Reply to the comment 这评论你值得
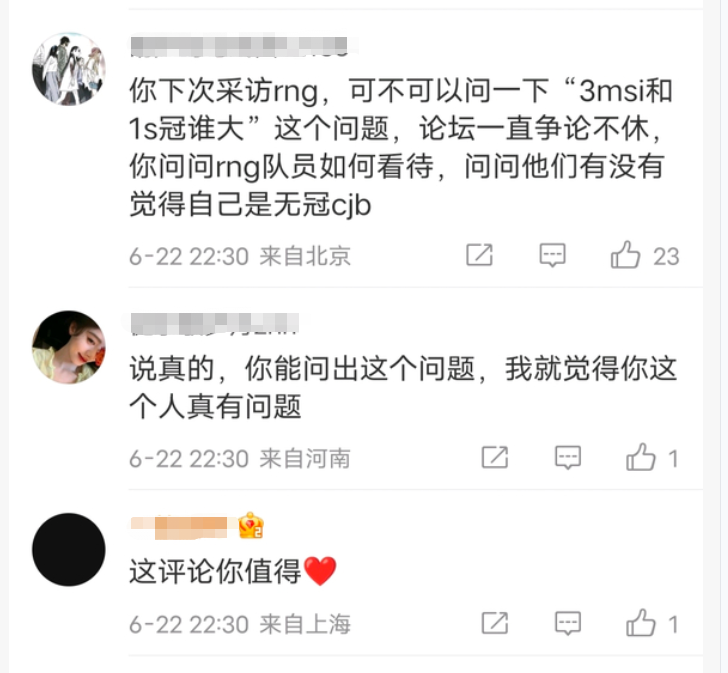Image resolution: width=728 pixels, height=673 pixels. (x=567, y=624)
